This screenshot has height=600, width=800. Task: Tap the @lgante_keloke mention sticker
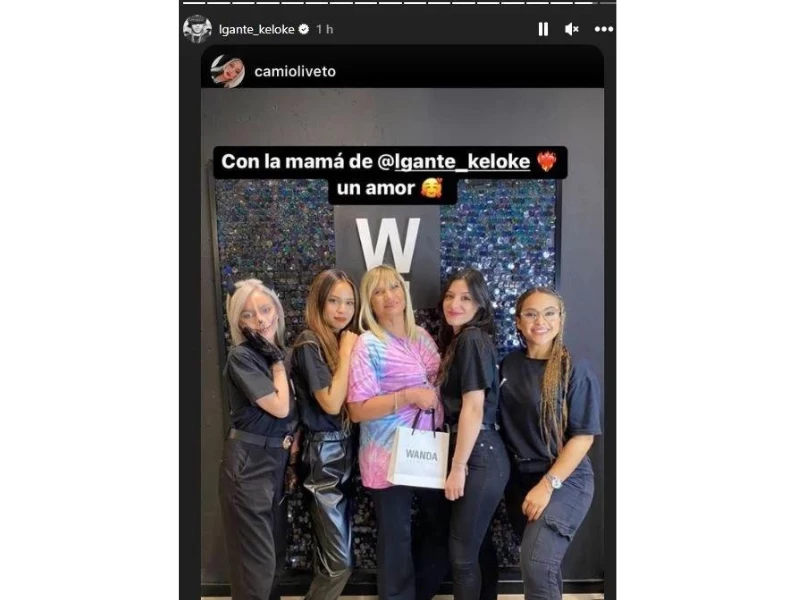465,162
